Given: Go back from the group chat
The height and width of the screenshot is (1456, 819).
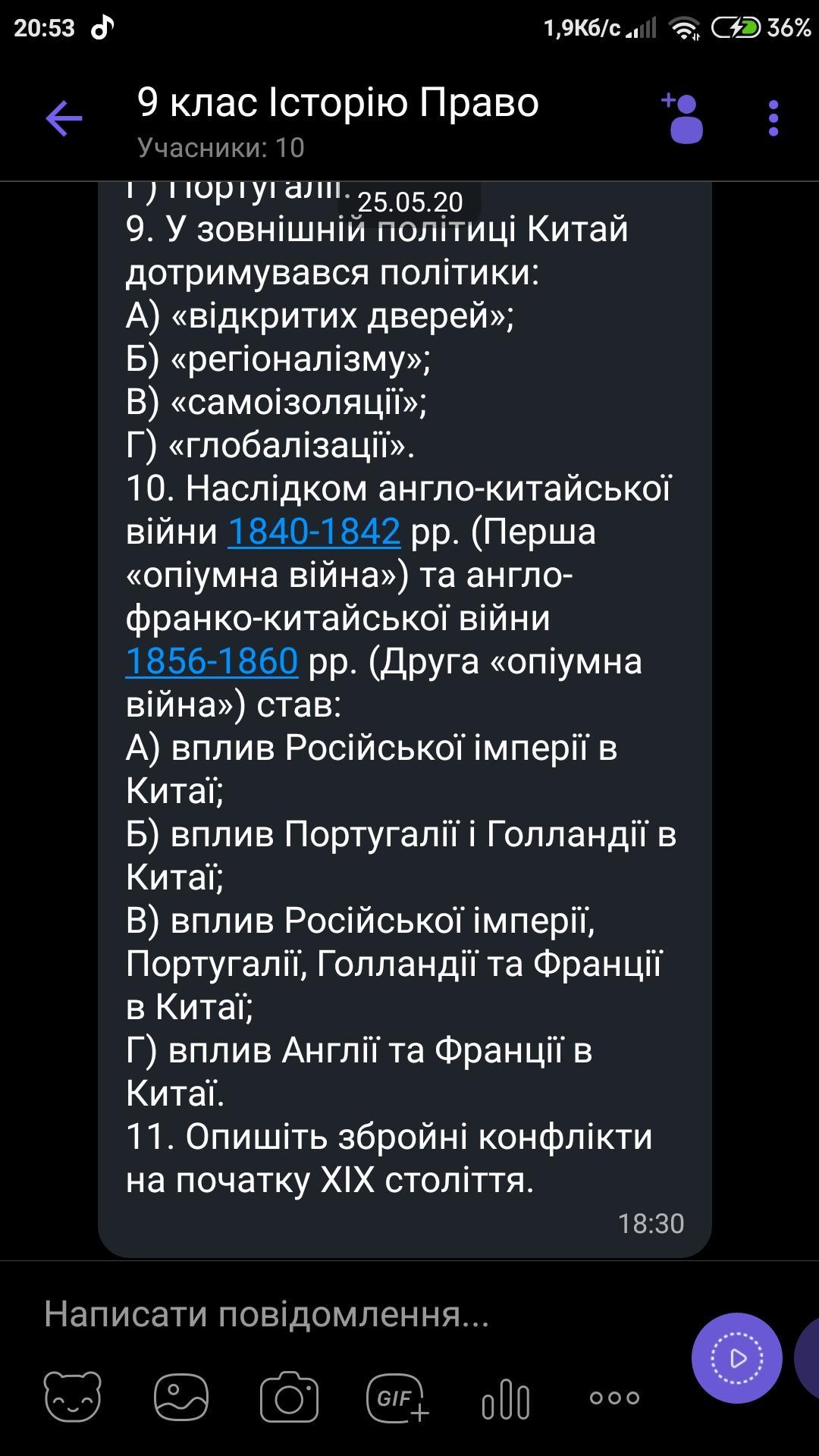Looking at the screenshot, I should (64, 119).
